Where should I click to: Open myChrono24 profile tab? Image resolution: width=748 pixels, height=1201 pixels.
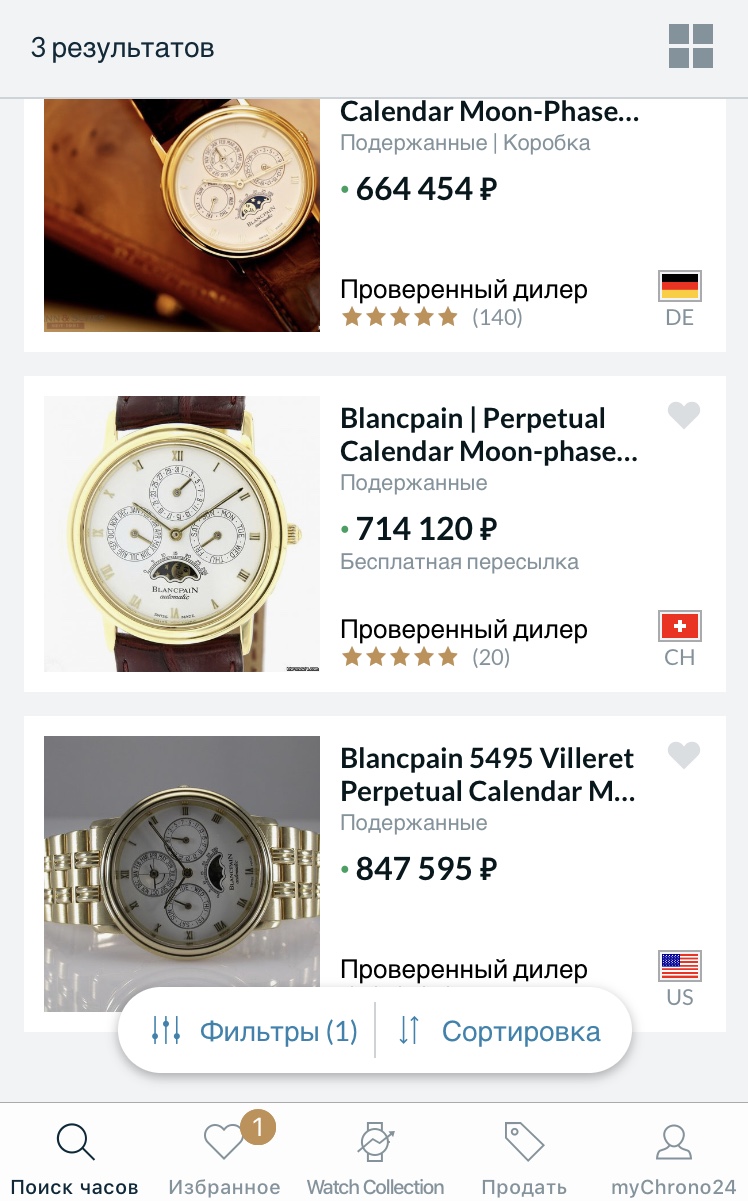(x=673, y=1158)
